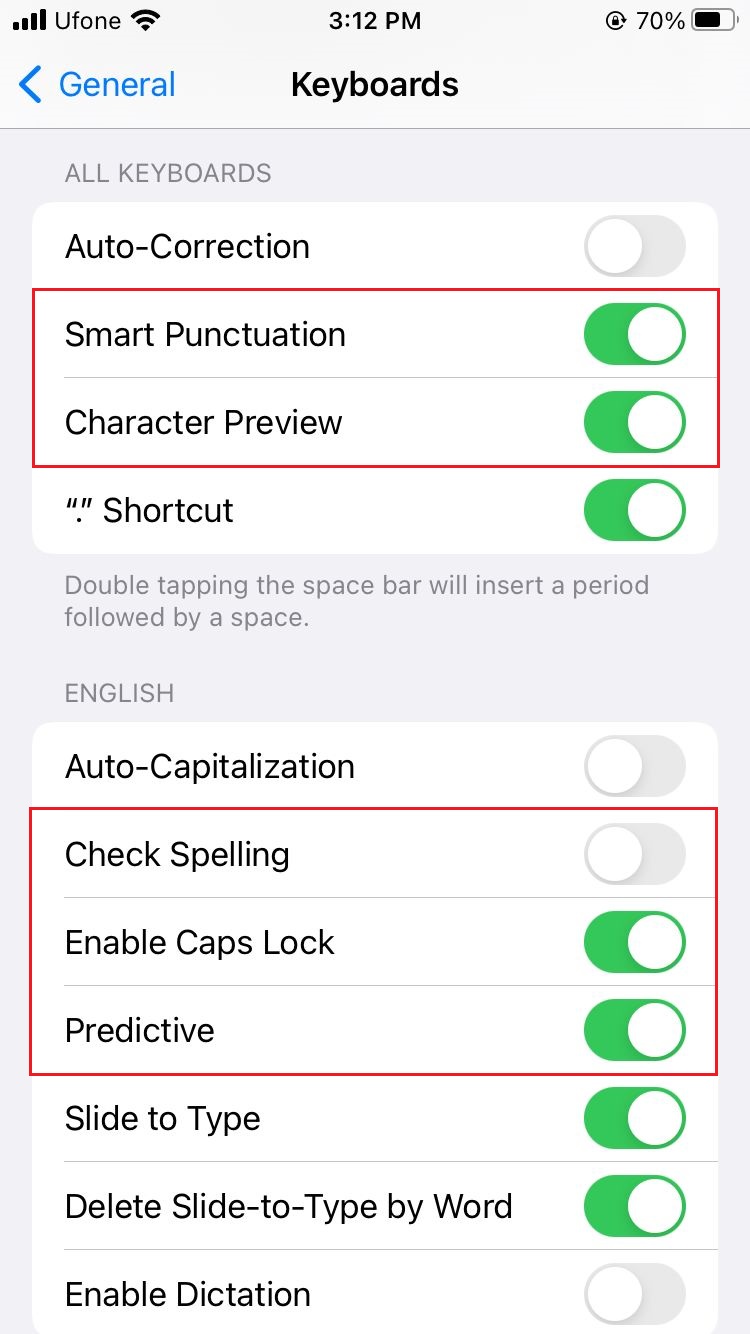Tap the Keyboards title
Image resolution: width=750 pixels, height=1334 pixels.
tap(374, 85)
